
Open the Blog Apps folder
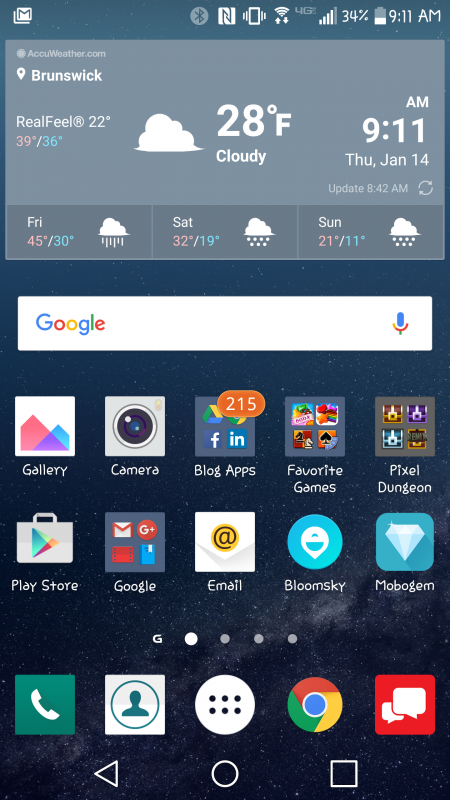225,426
